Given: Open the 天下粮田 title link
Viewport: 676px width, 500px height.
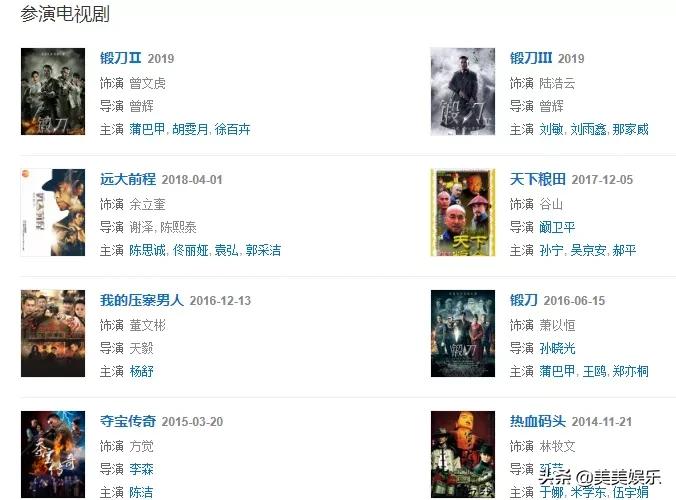Looking at the screenshot, I should pyautogui.click(x=538, y=180).
